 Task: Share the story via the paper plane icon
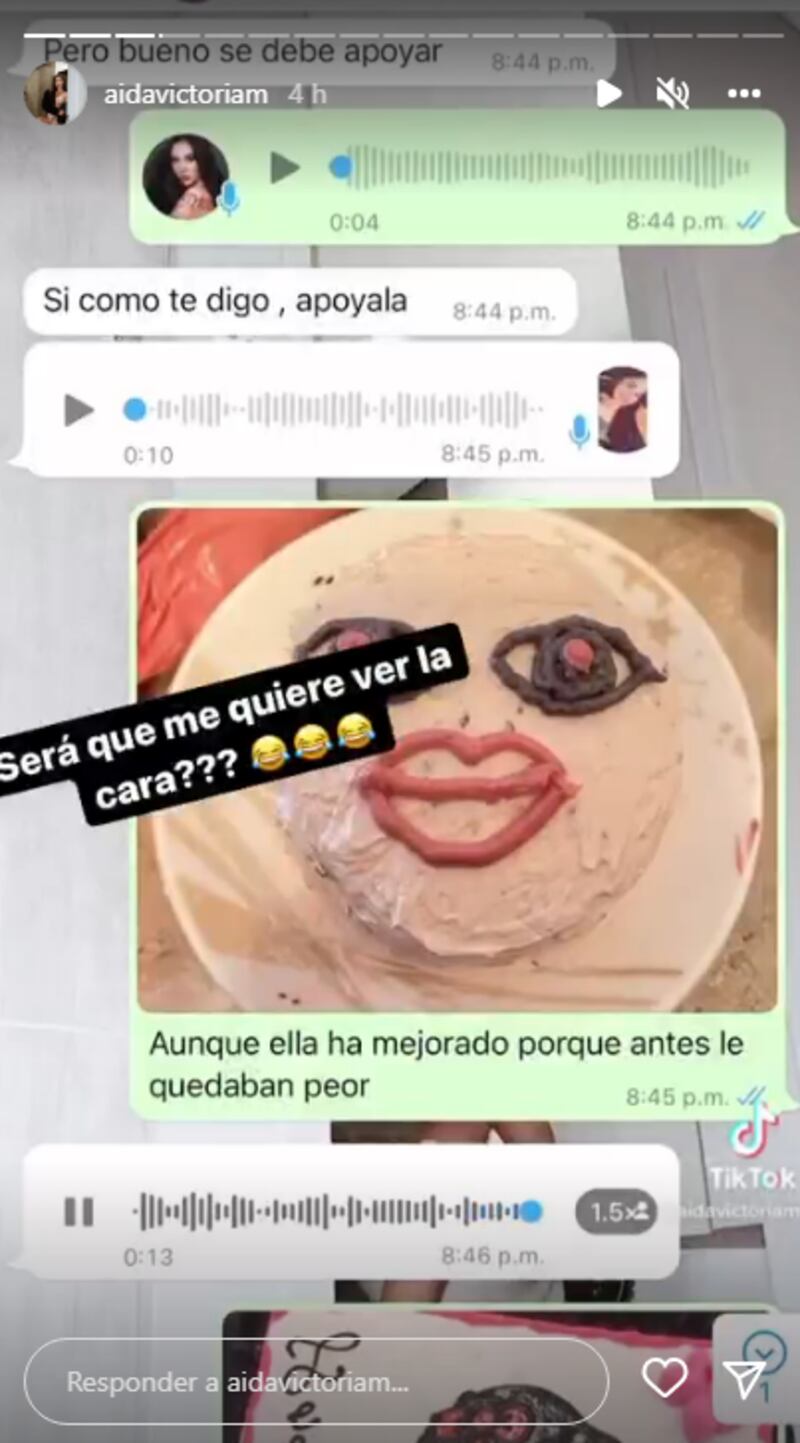click(744, 1379)
